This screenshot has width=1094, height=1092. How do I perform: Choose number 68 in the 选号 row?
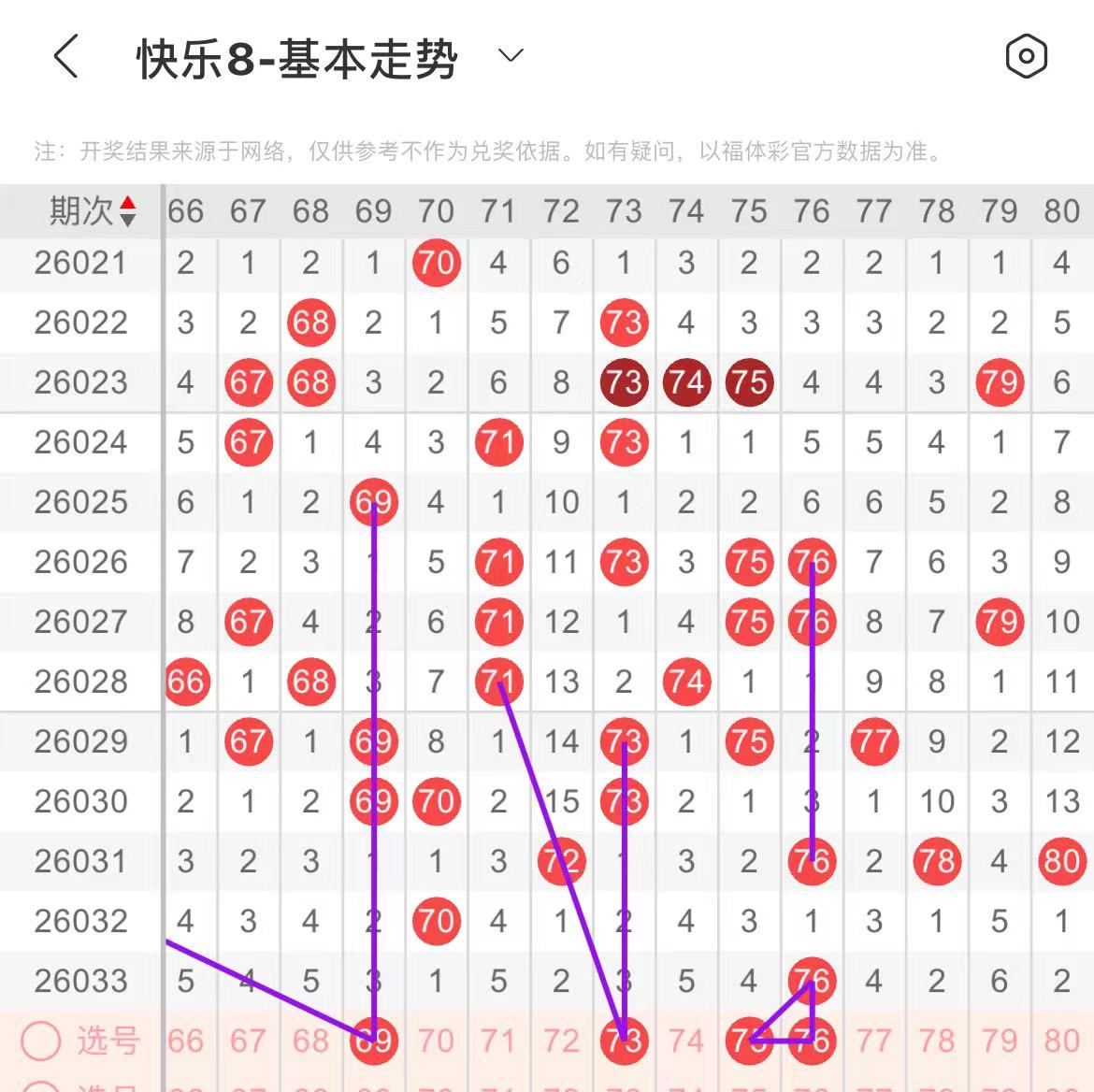pyautogui.click(x=310, y=1041)
